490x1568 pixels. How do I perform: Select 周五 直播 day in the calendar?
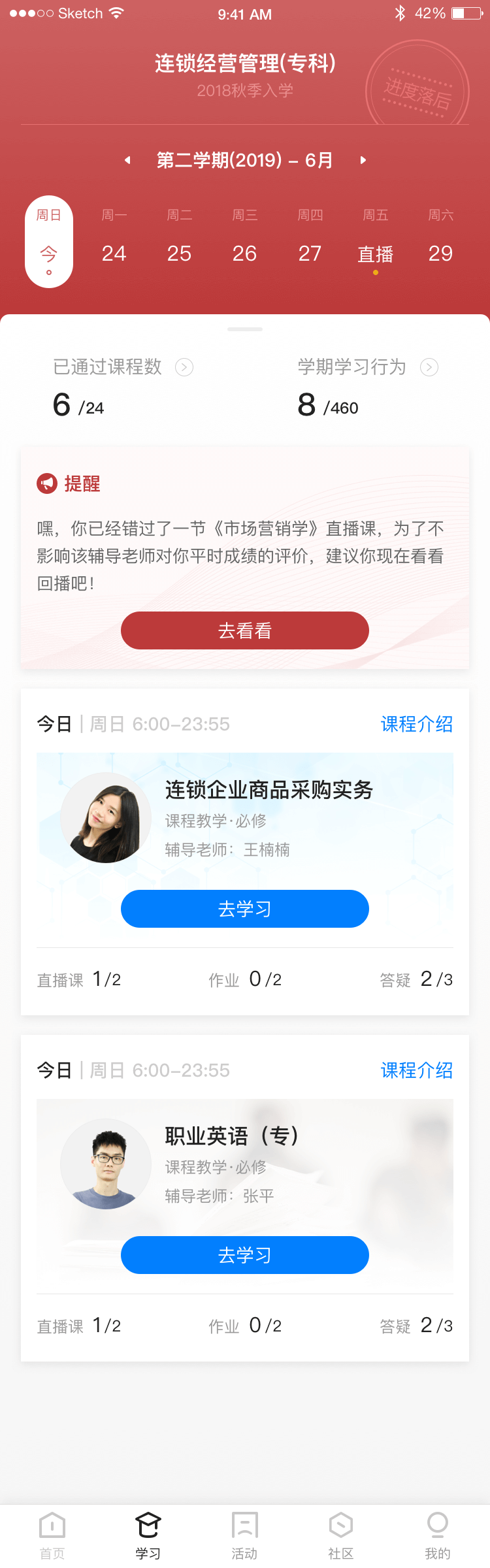(x=376, y=242)
